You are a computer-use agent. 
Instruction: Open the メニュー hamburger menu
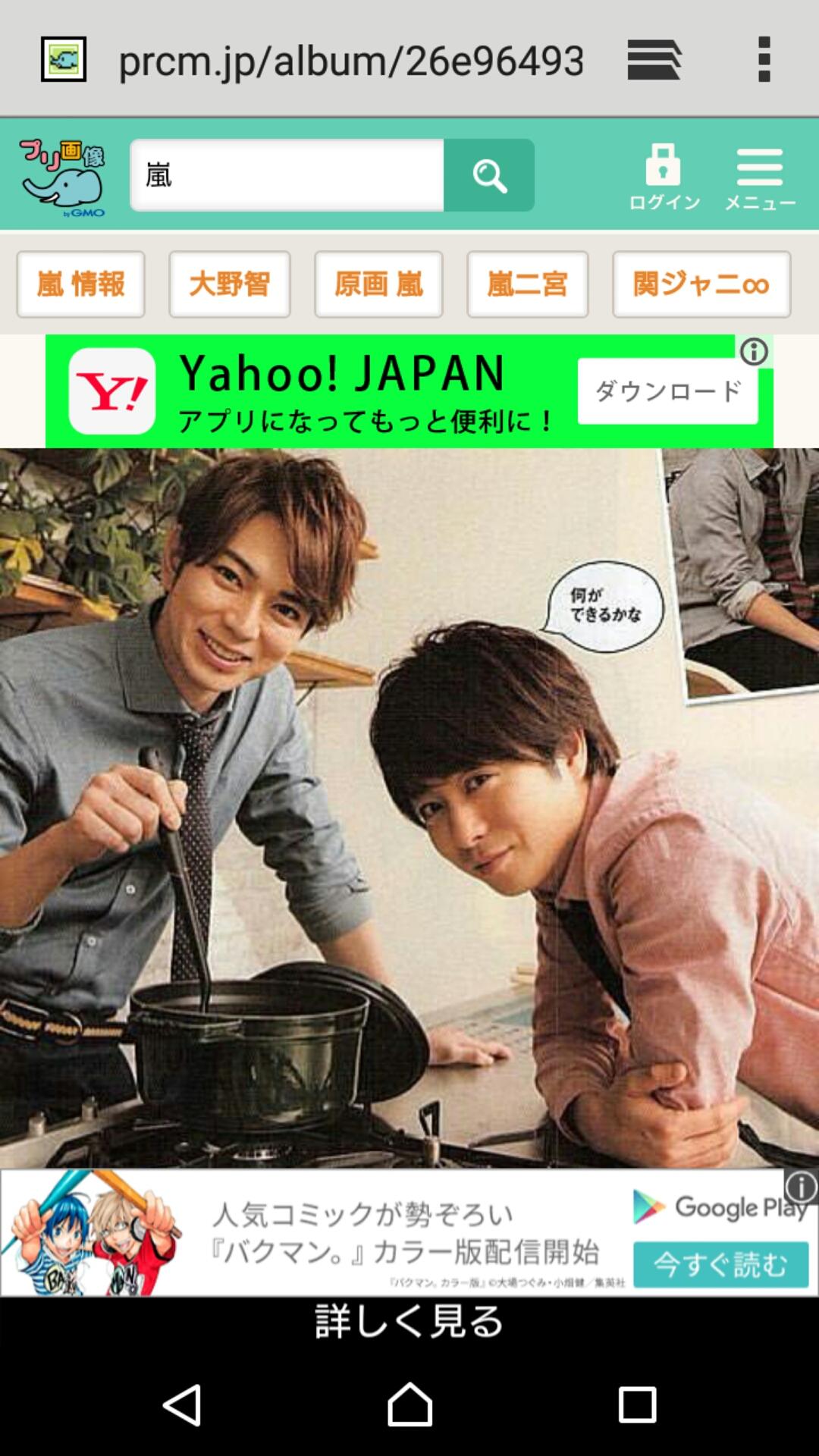click(759, 177)
